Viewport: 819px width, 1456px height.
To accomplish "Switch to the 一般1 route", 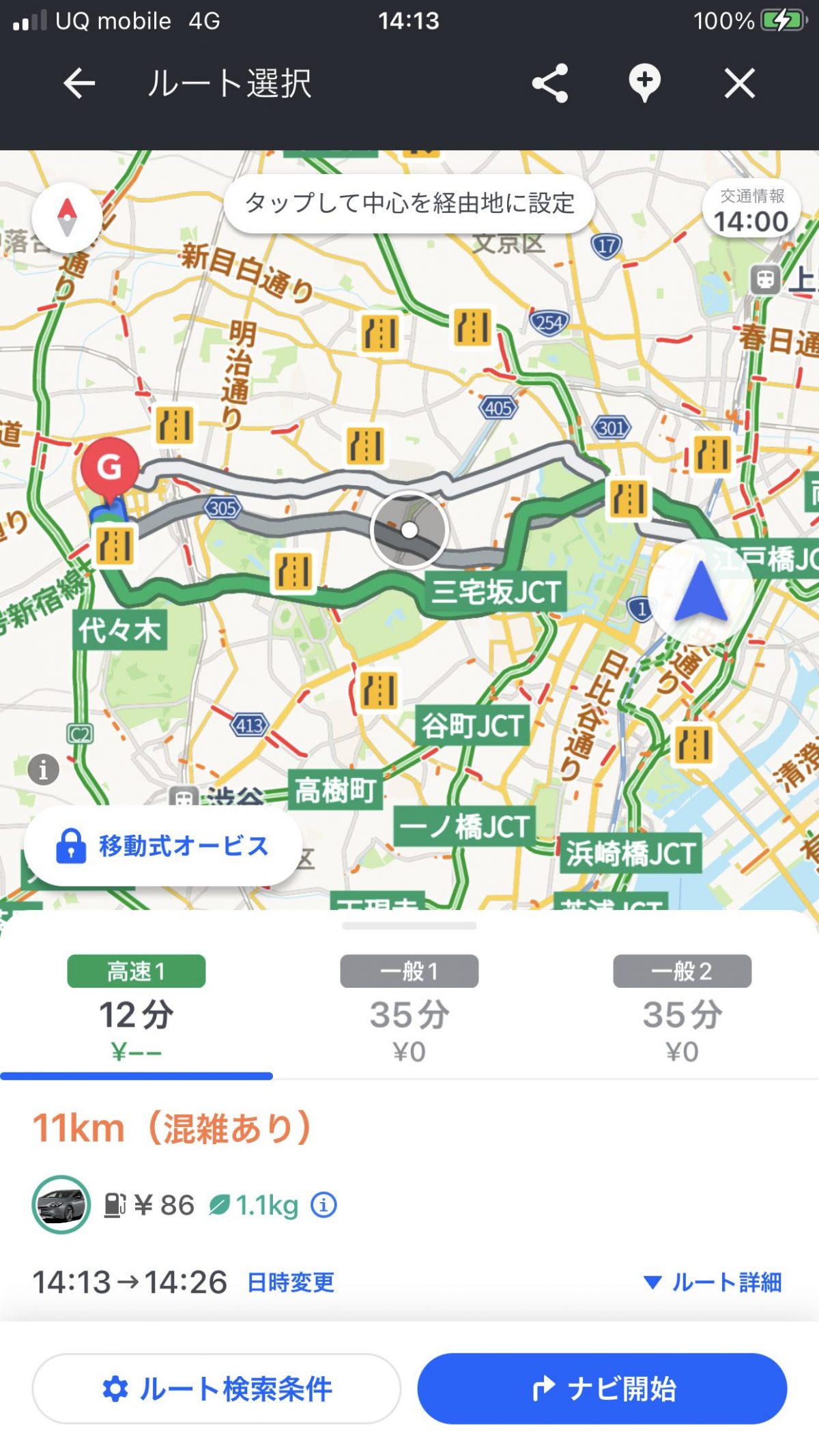I will (409, 1012).
